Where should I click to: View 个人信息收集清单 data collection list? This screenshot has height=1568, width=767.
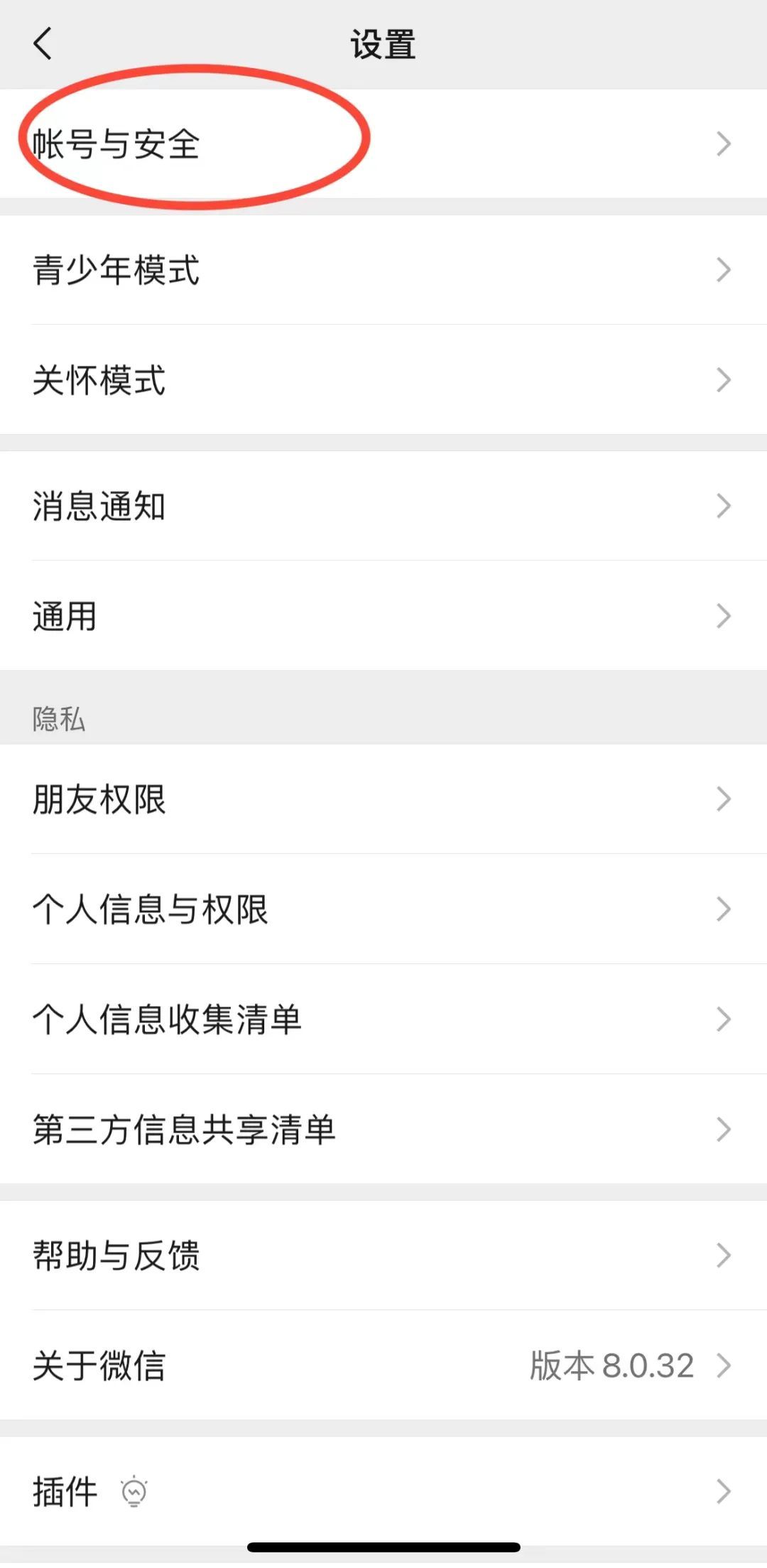167,1019
